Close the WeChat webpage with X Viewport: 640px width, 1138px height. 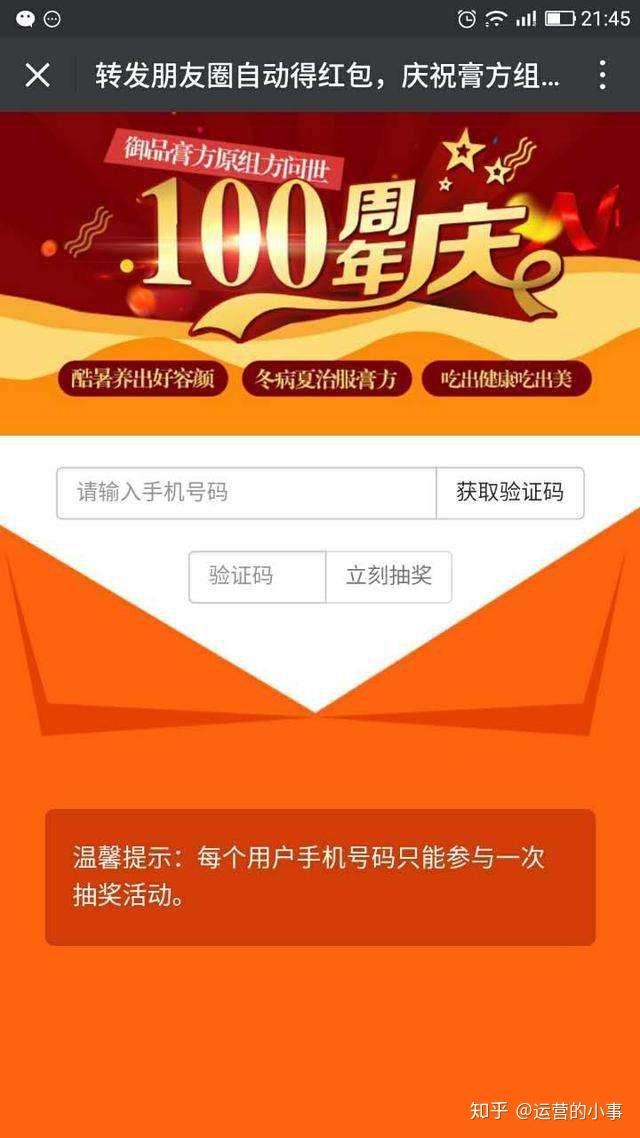point(37,75)
